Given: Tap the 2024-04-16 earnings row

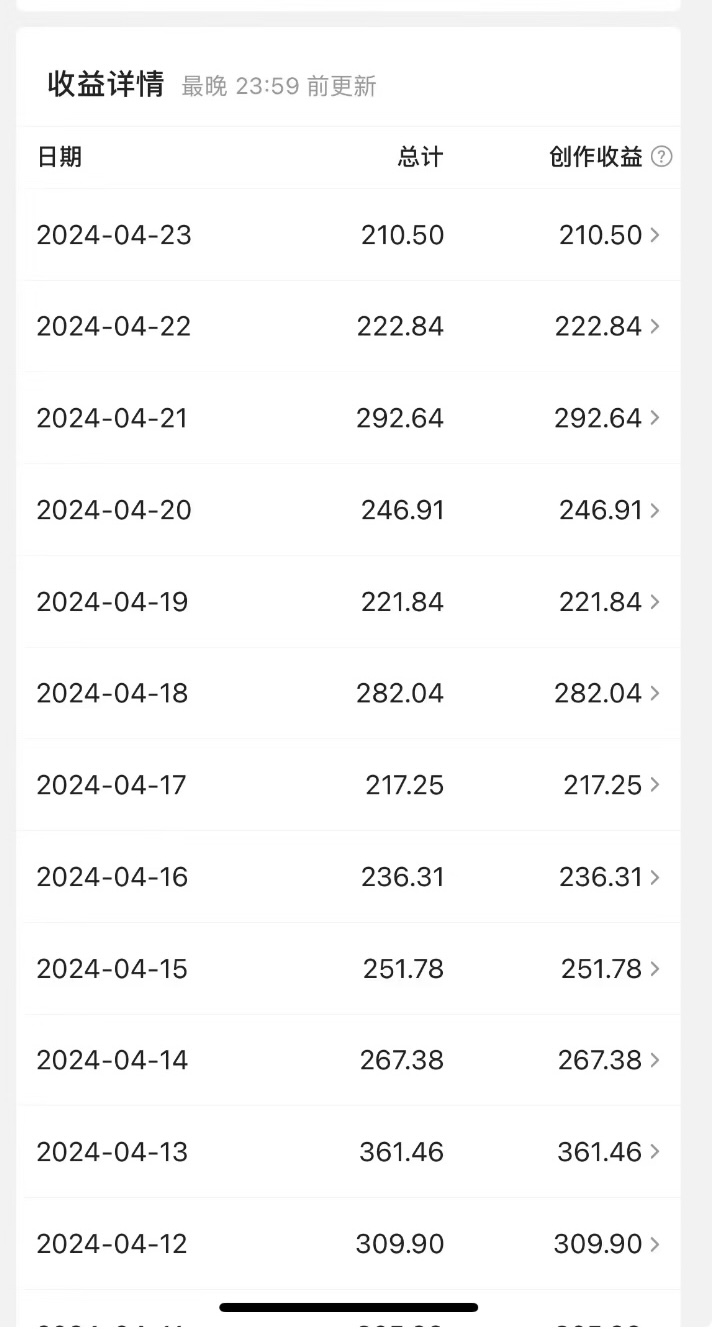Looking at the screenshot, I should [348, 877].
